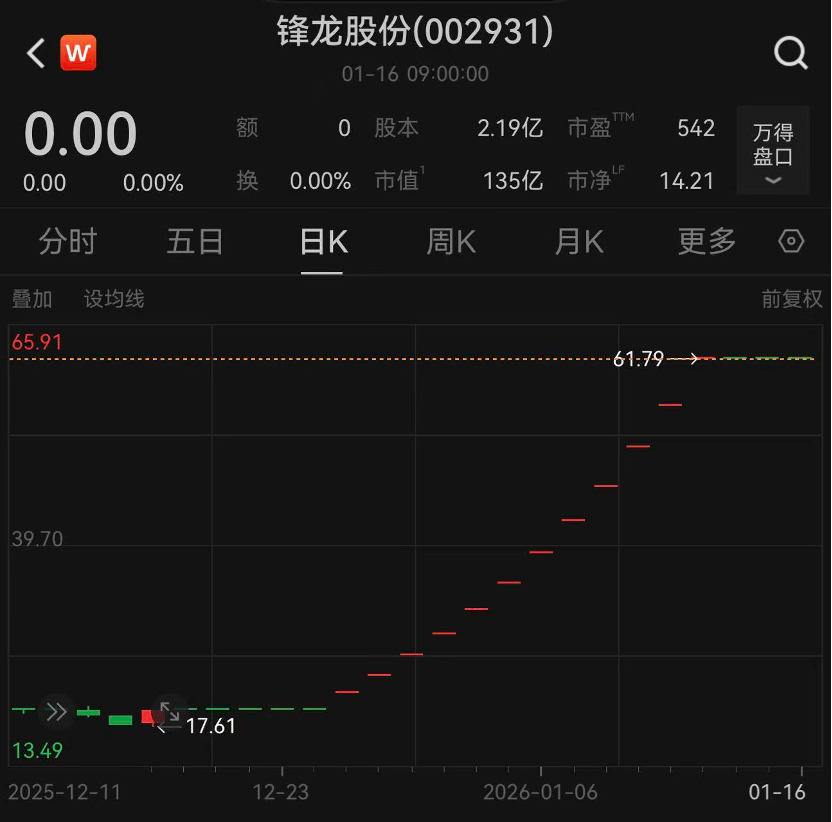
Task: Open 设均线 moving average settings
Action: (114, 299)
